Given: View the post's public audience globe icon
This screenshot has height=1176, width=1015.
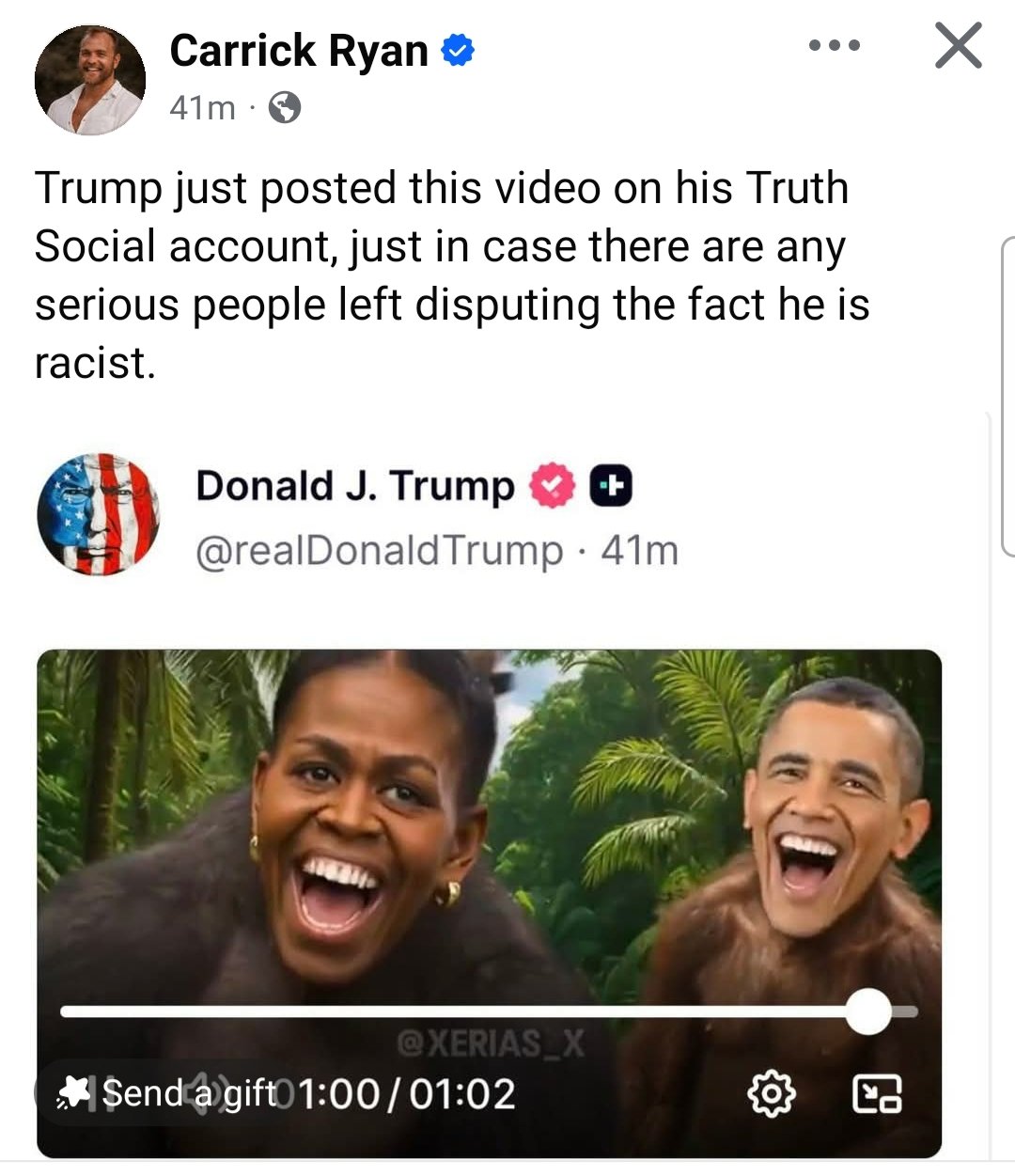Looking at the screenshot, I should (x=285, y=108).
